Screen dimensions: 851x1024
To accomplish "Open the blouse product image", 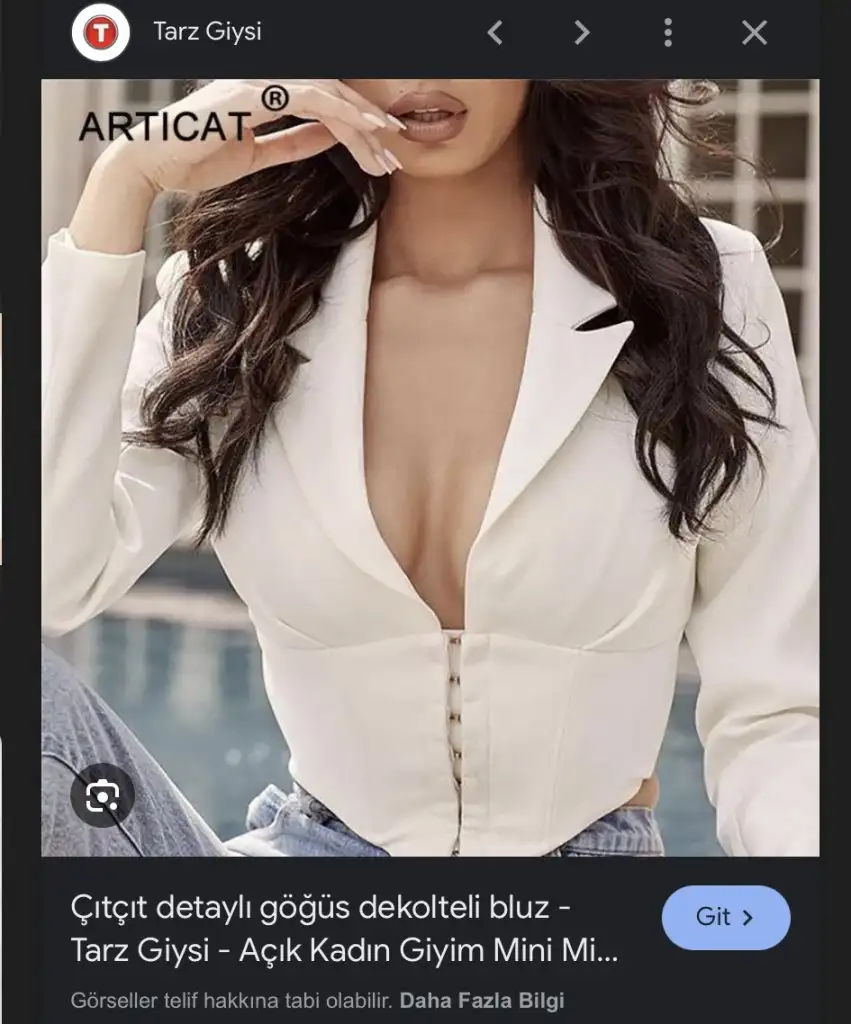I will (430, 468).
